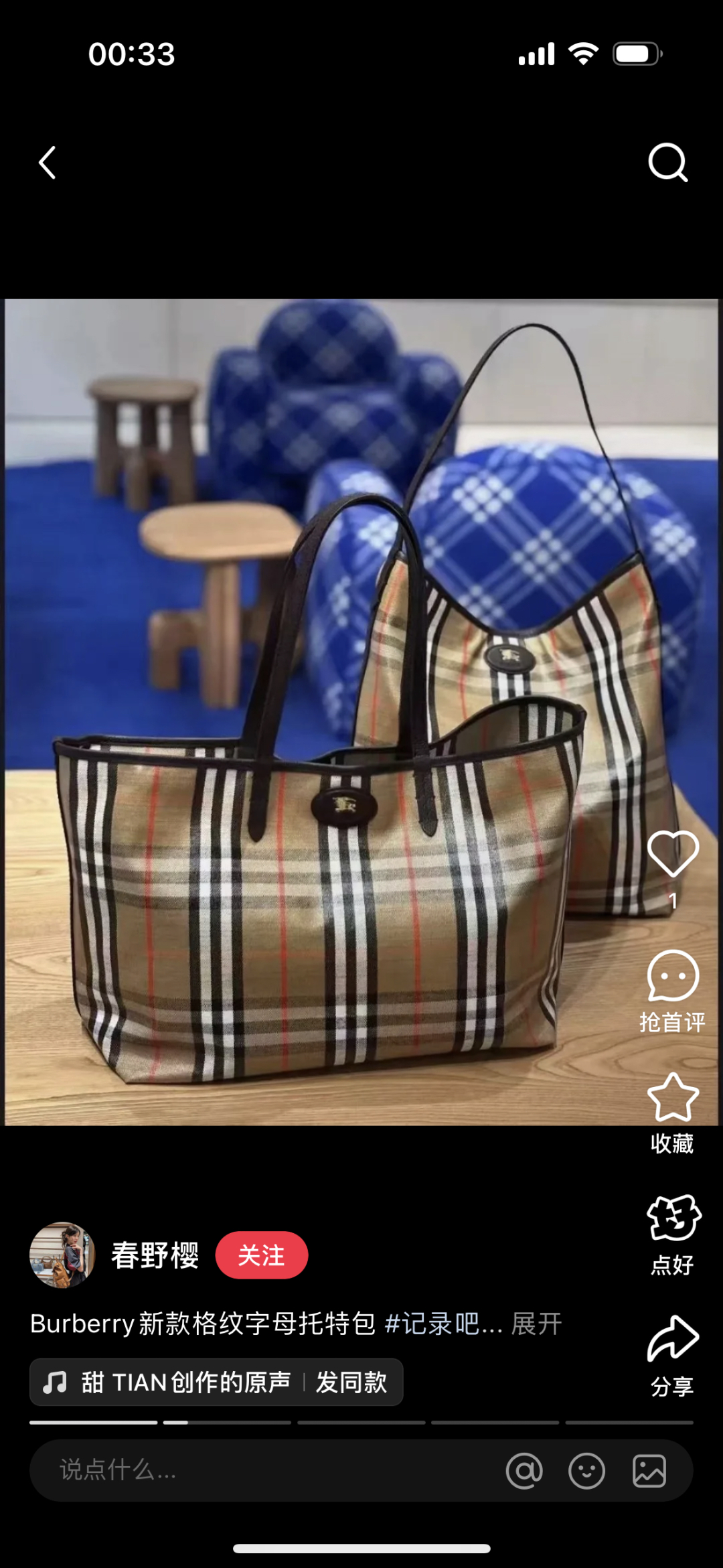Follow 春野樱 with the 关注 button

(x=262, y=1255)
